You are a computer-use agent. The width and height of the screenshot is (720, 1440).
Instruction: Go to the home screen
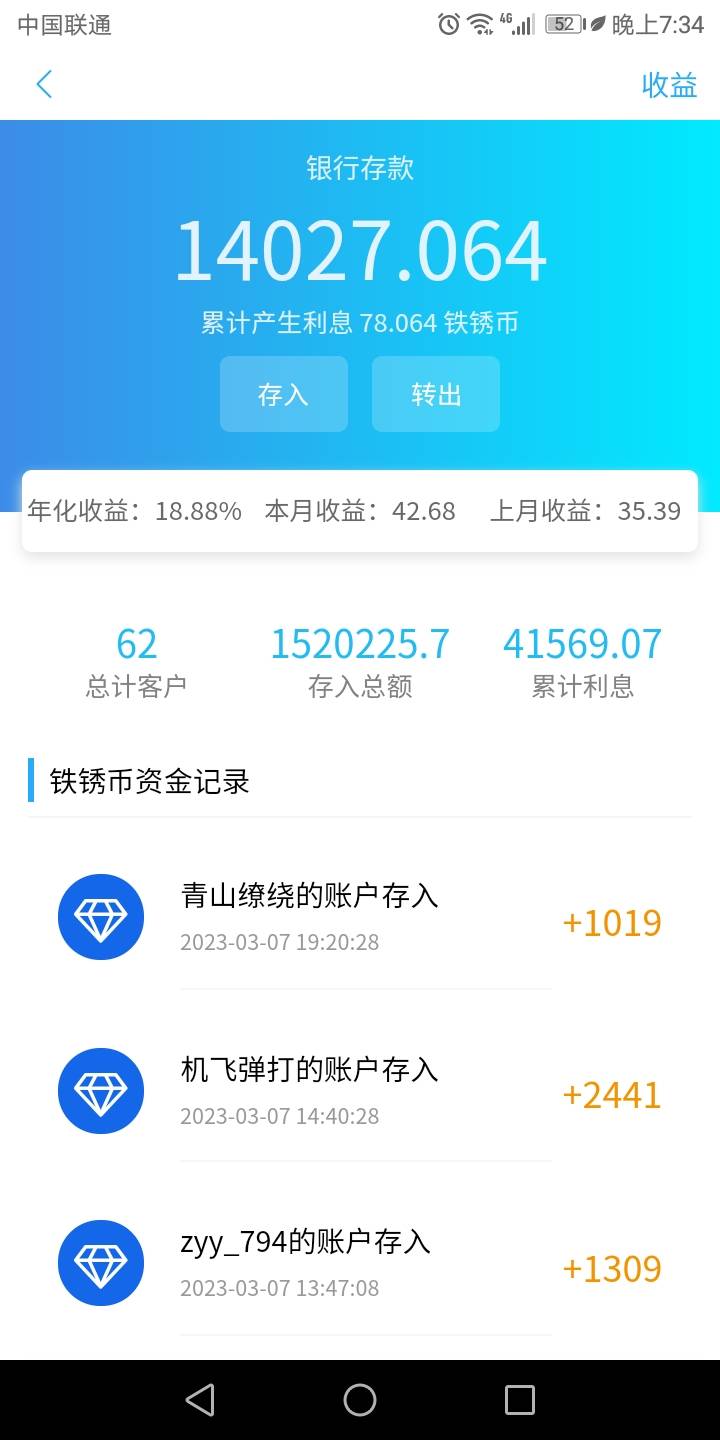point(360,1400)
